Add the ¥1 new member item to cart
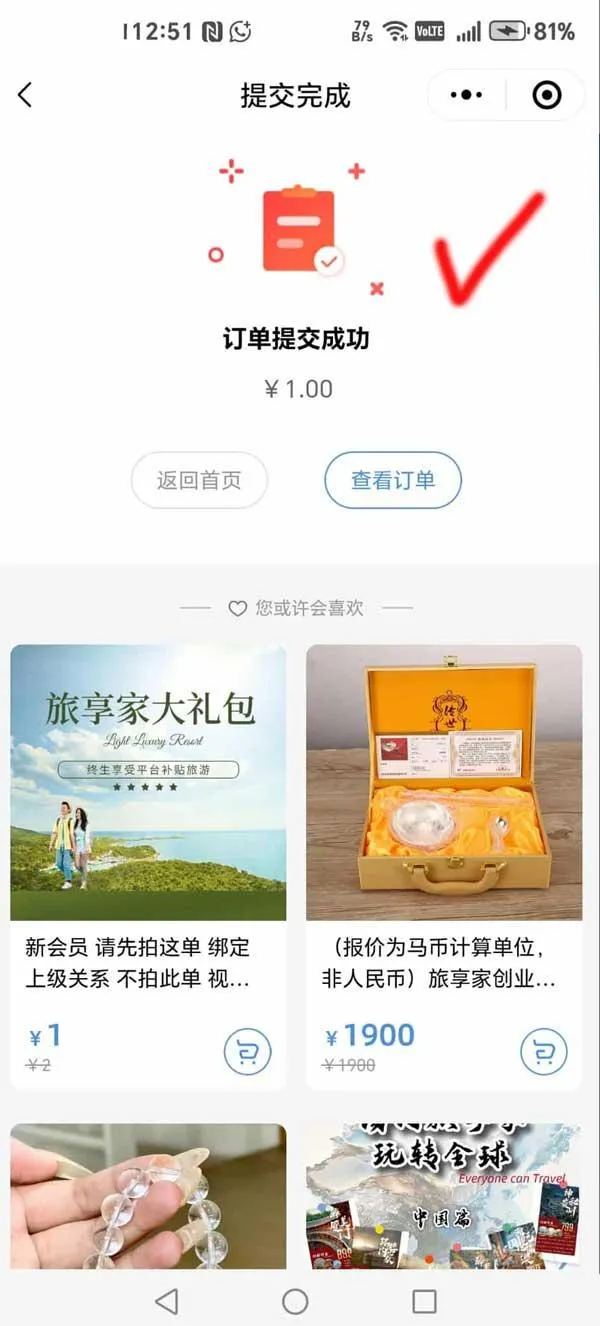 click(x=247, y=1052)
